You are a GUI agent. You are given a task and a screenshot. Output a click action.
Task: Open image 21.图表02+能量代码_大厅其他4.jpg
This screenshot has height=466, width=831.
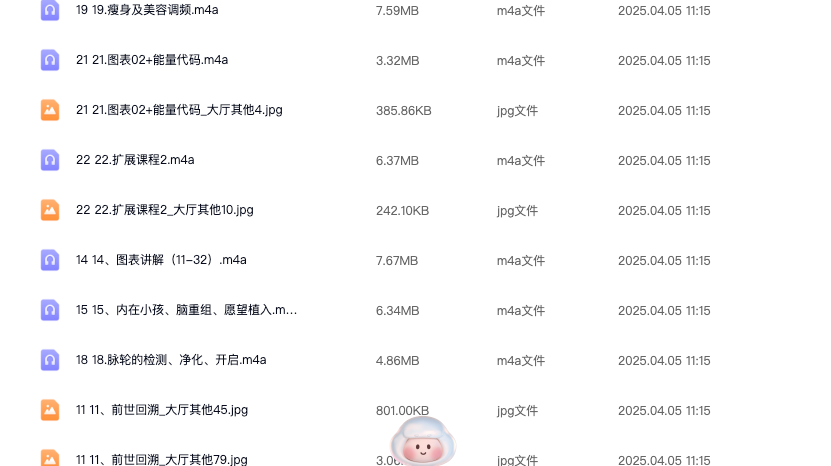(x=179, y=110)
